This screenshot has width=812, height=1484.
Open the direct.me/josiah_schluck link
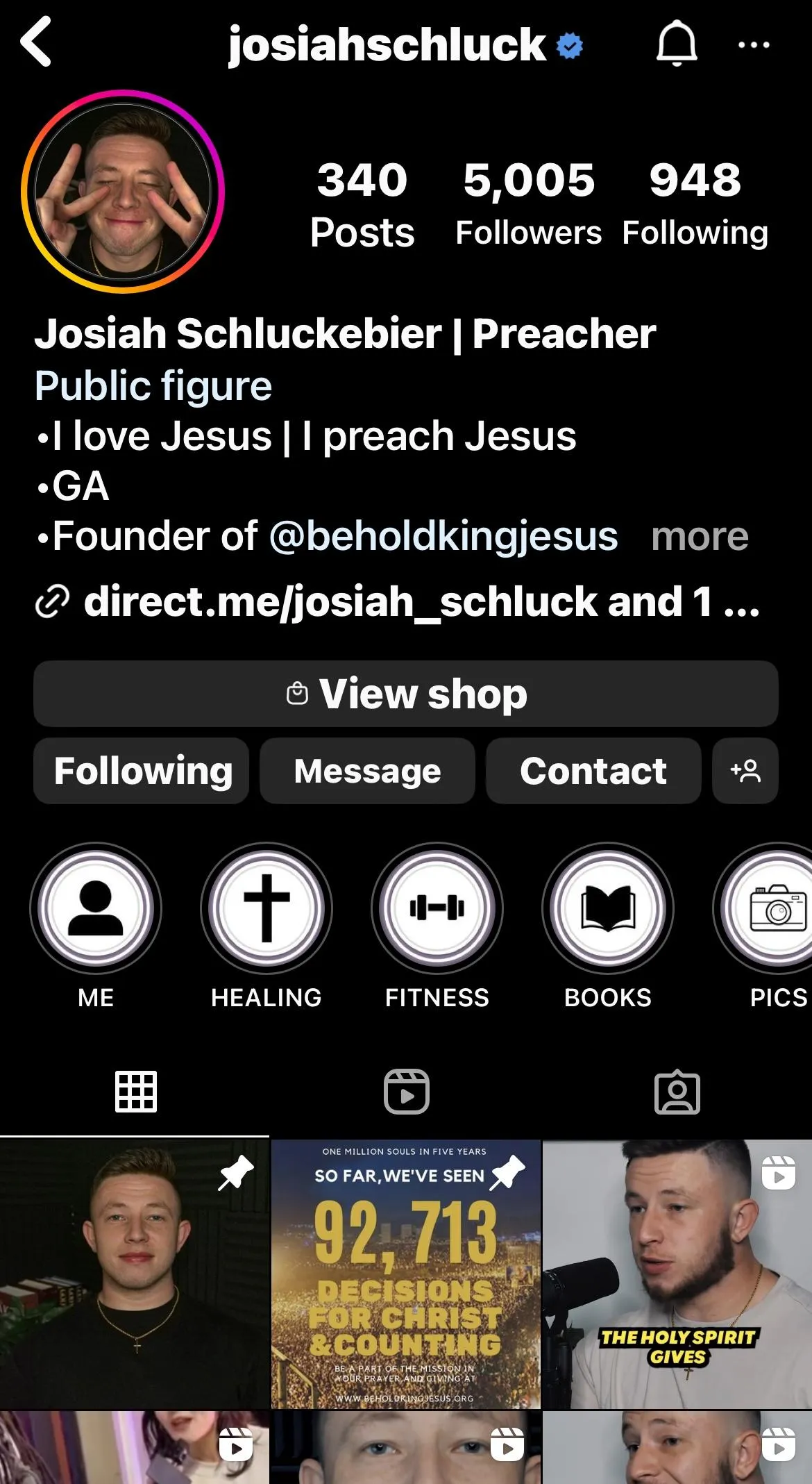(398, 601)
